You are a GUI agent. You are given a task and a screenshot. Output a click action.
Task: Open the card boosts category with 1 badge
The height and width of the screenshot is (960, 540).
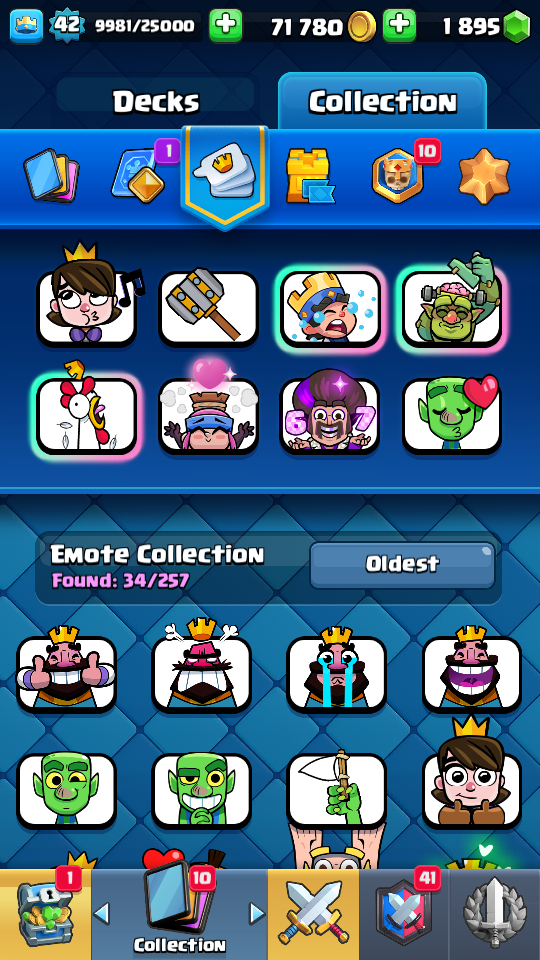(139, 176)
